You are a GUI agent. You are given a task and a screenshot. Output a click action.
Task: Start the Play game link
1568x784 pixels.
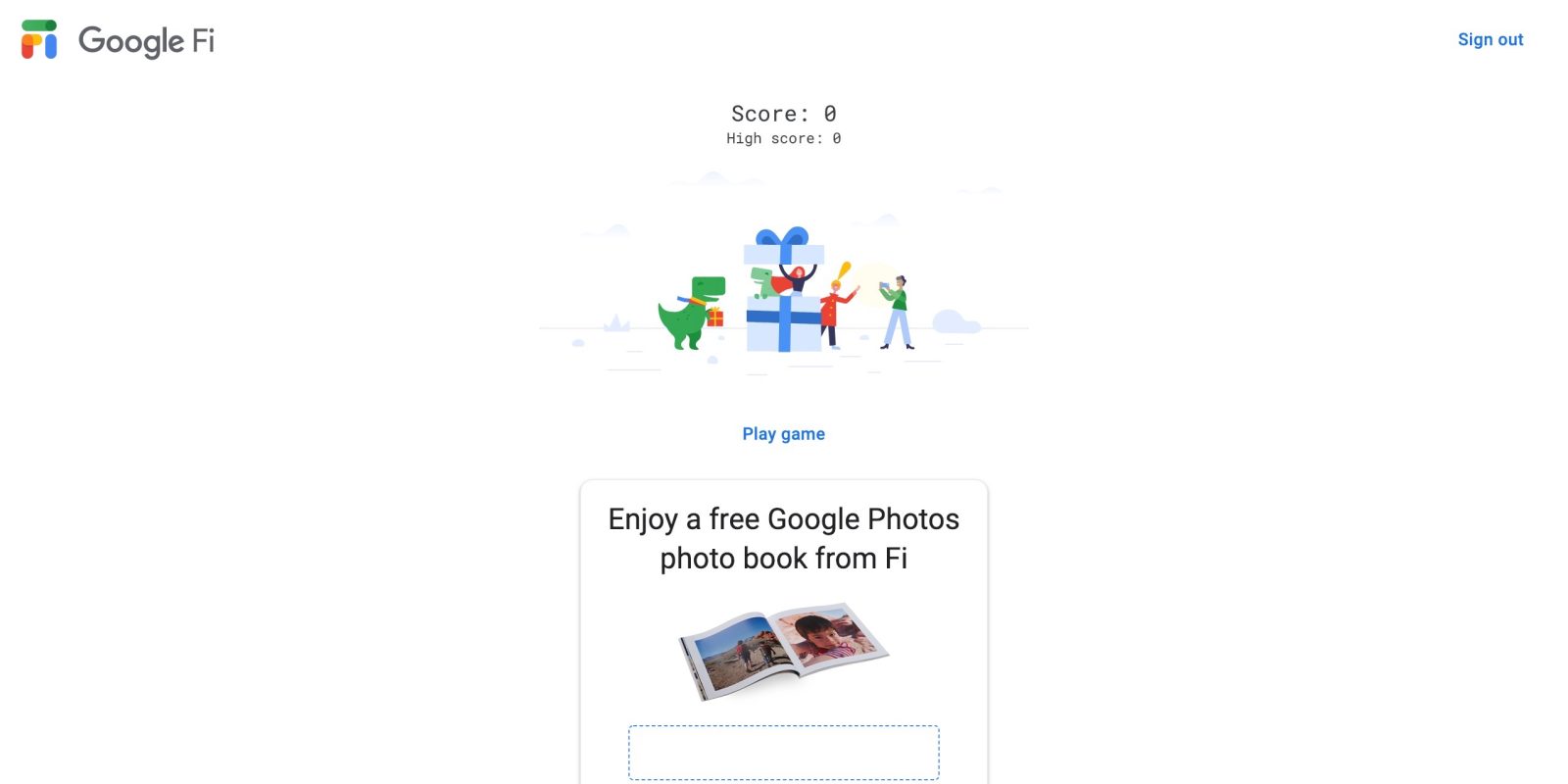tap(783, 434)
